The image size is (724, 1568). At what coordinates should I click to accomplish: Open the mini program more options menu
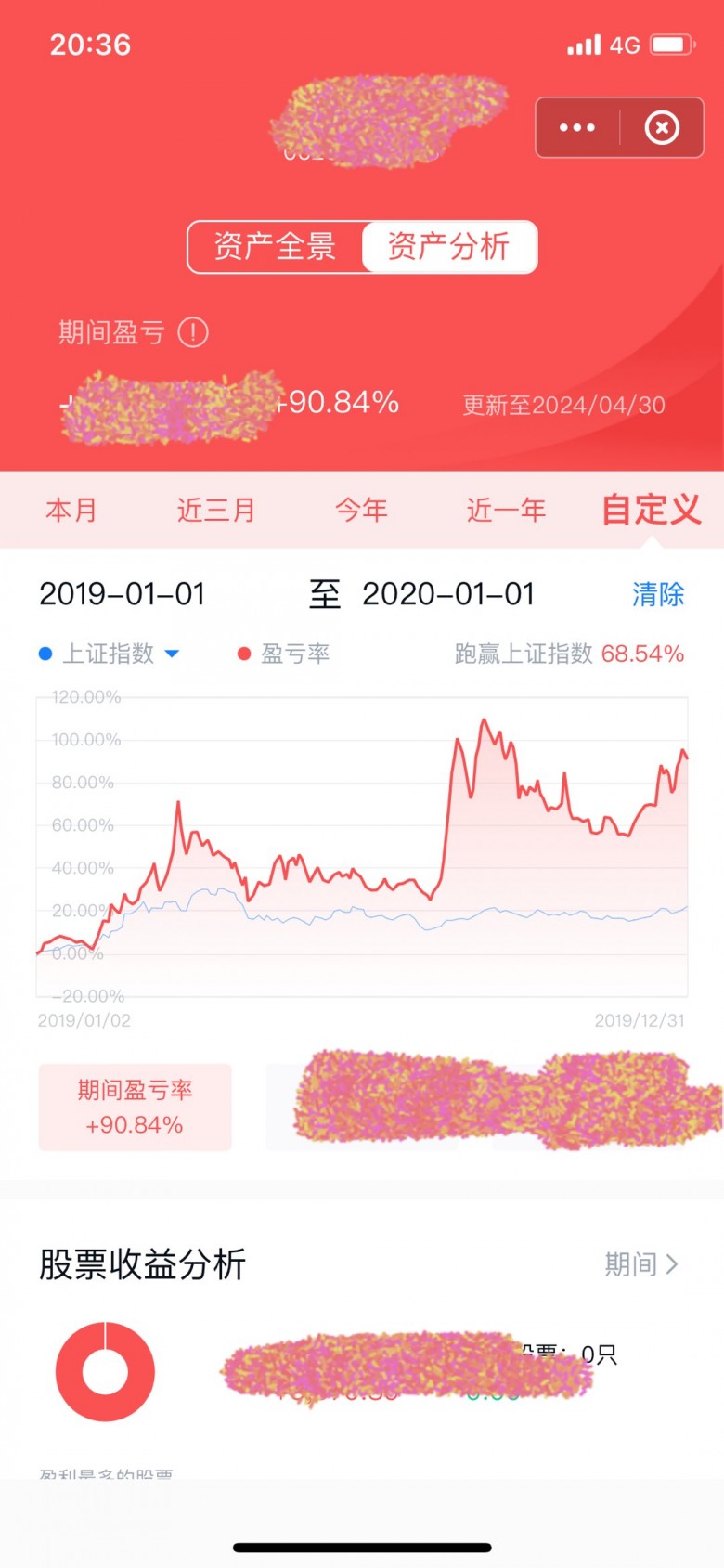[x=577, y=128]
